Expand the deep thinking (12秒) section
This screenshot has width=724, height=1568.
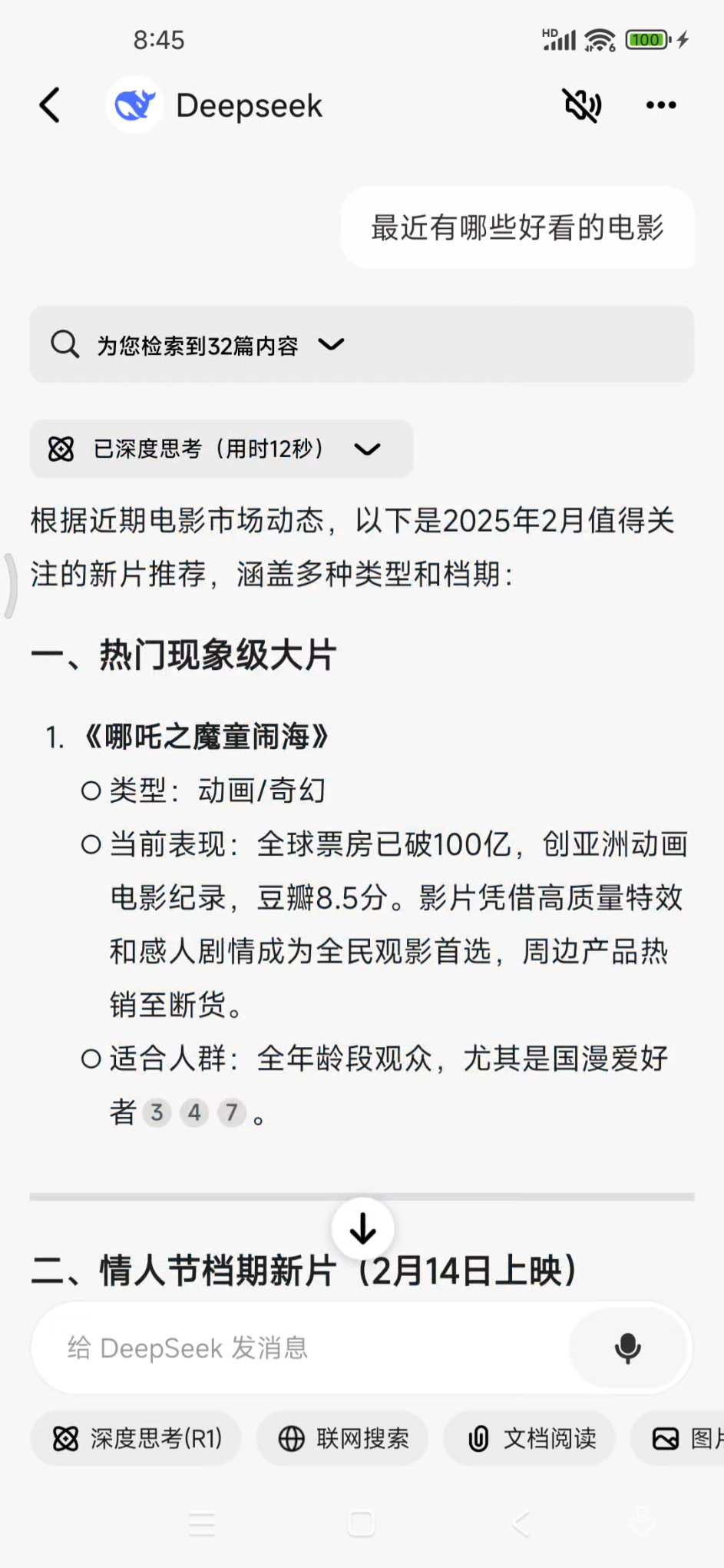click(221, 449)
